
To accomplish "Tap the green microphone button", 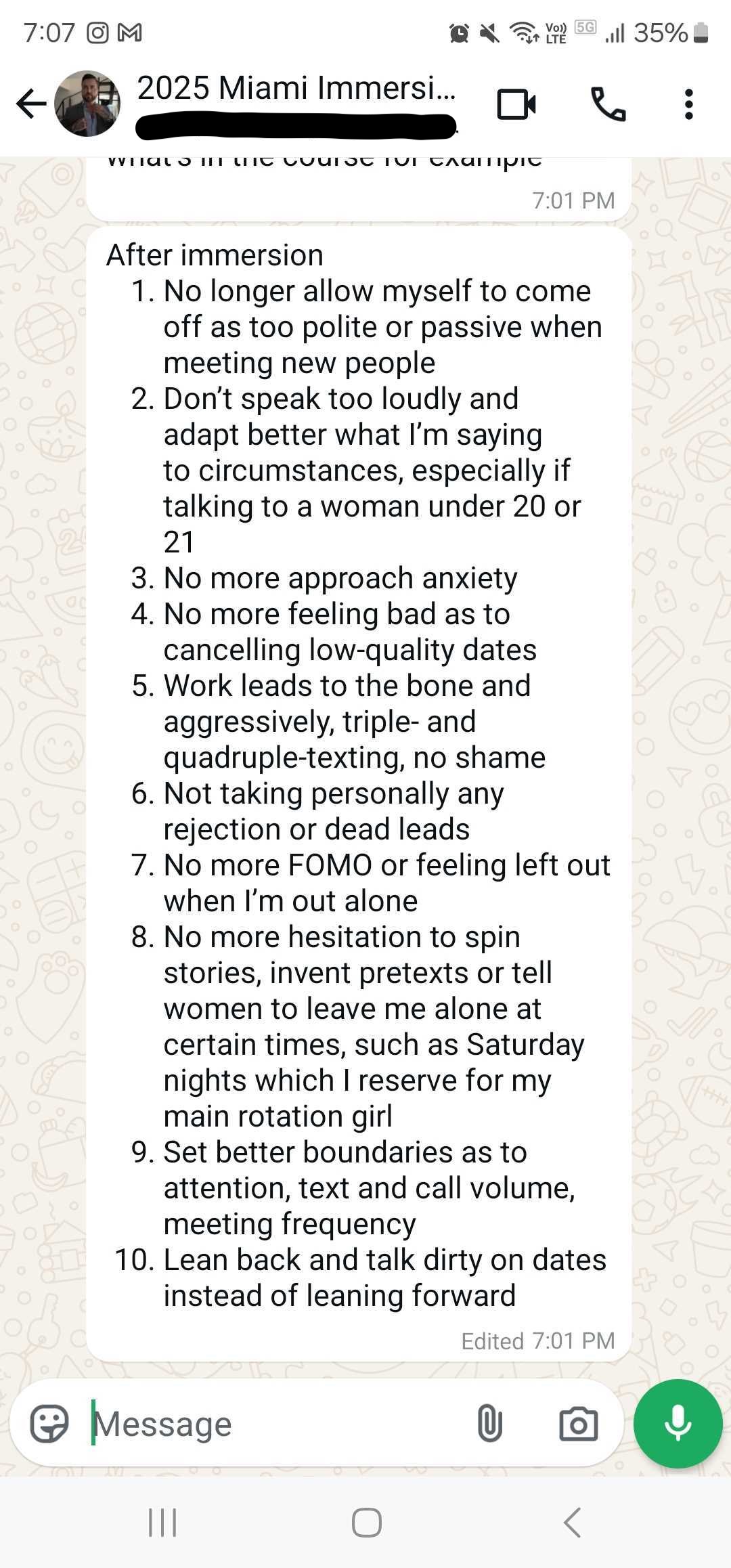I will click(678, 1423).
